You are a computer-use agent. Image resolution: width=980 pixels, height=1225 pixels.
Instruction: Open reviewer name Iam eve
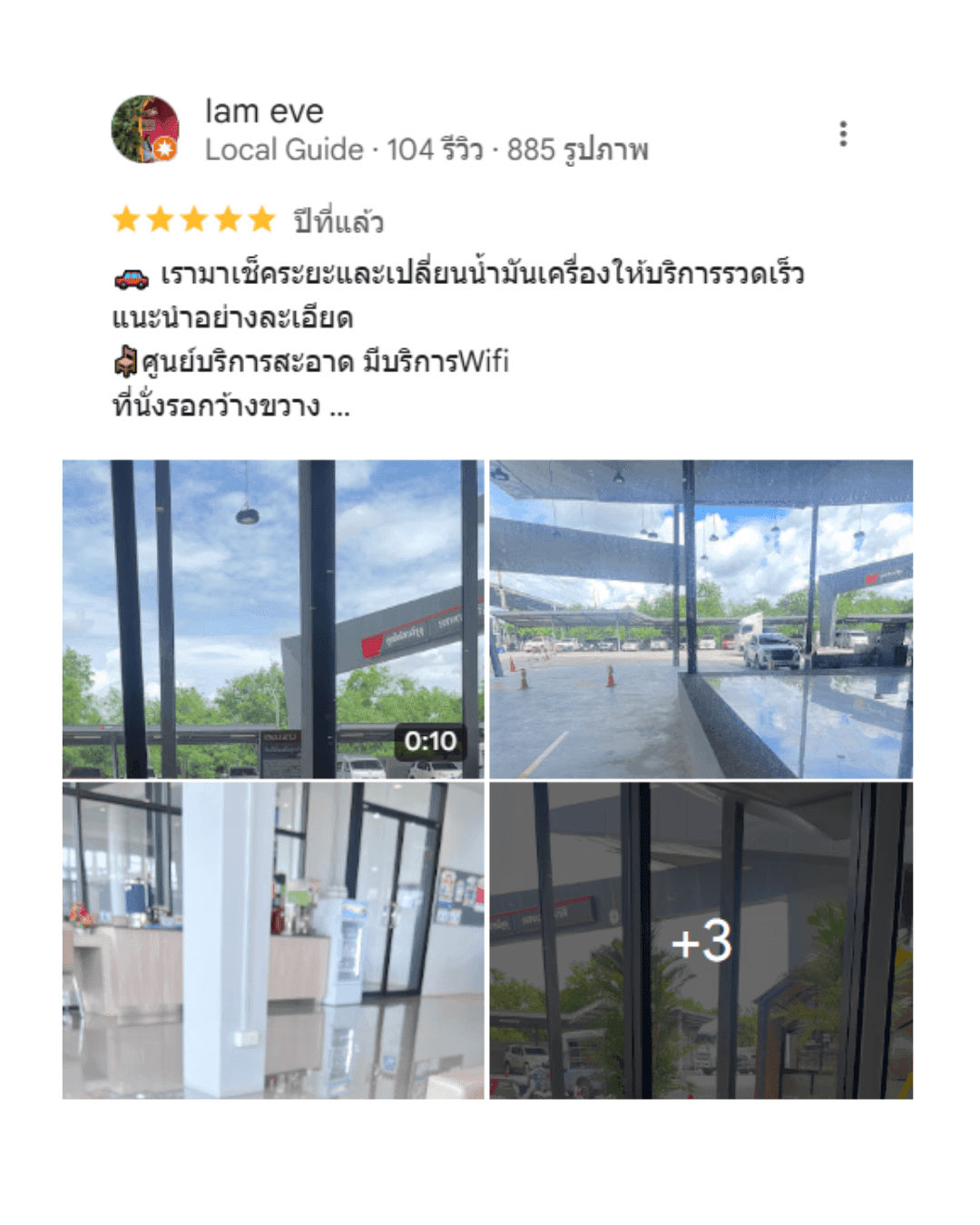pos(264,112)
